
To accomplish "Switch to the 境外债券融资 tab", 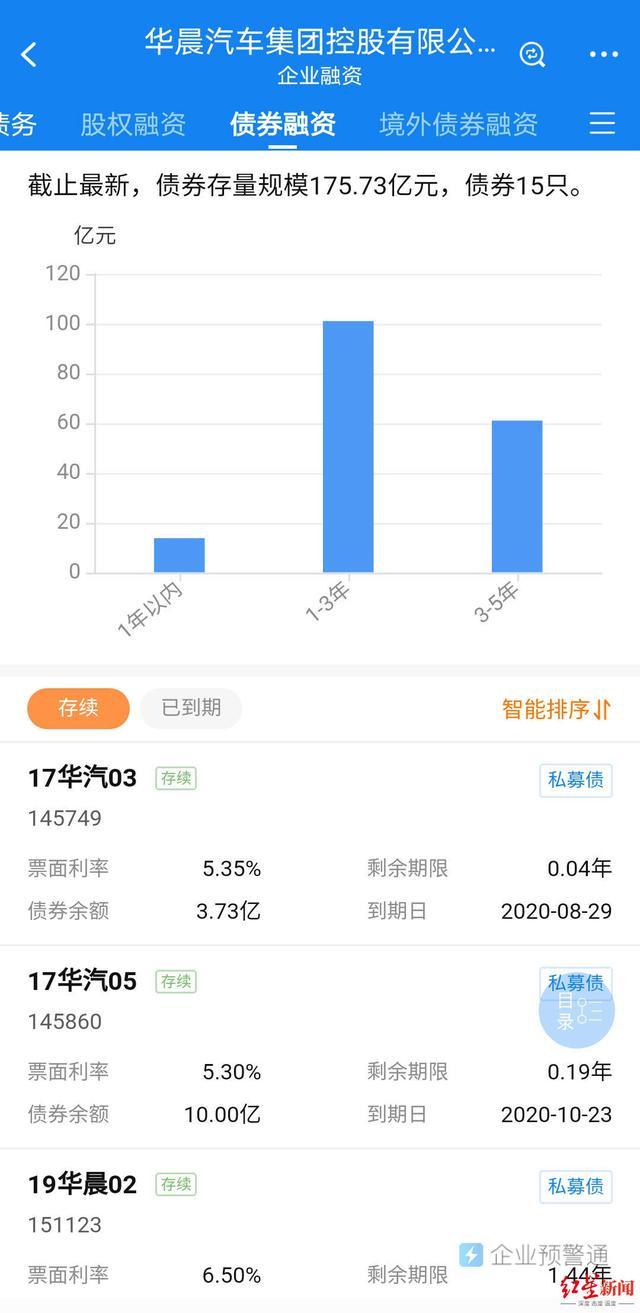I will click(x=459, y=124).
